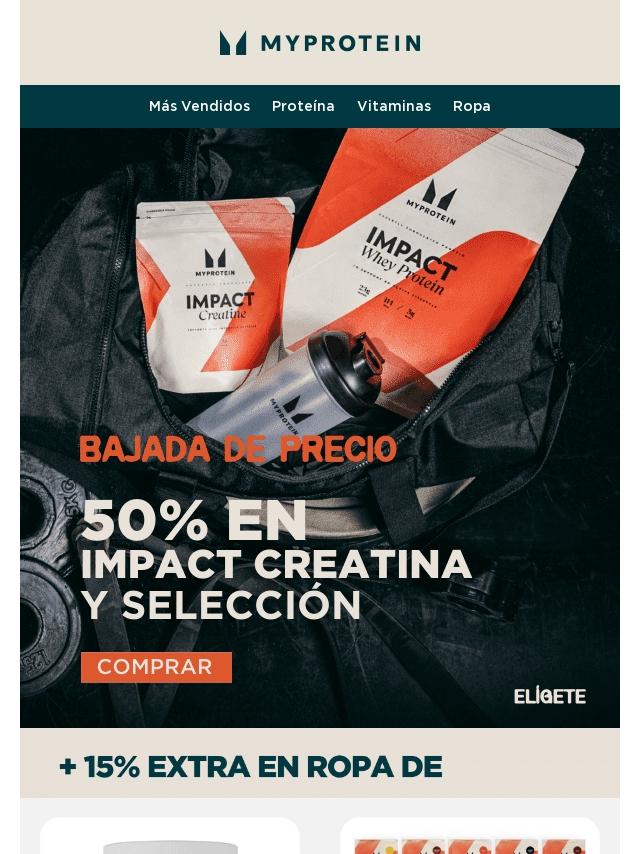This screenshot has width=640, height=854.
Task: Tap the orange COMPRAR button
Action: click(156, 667)
